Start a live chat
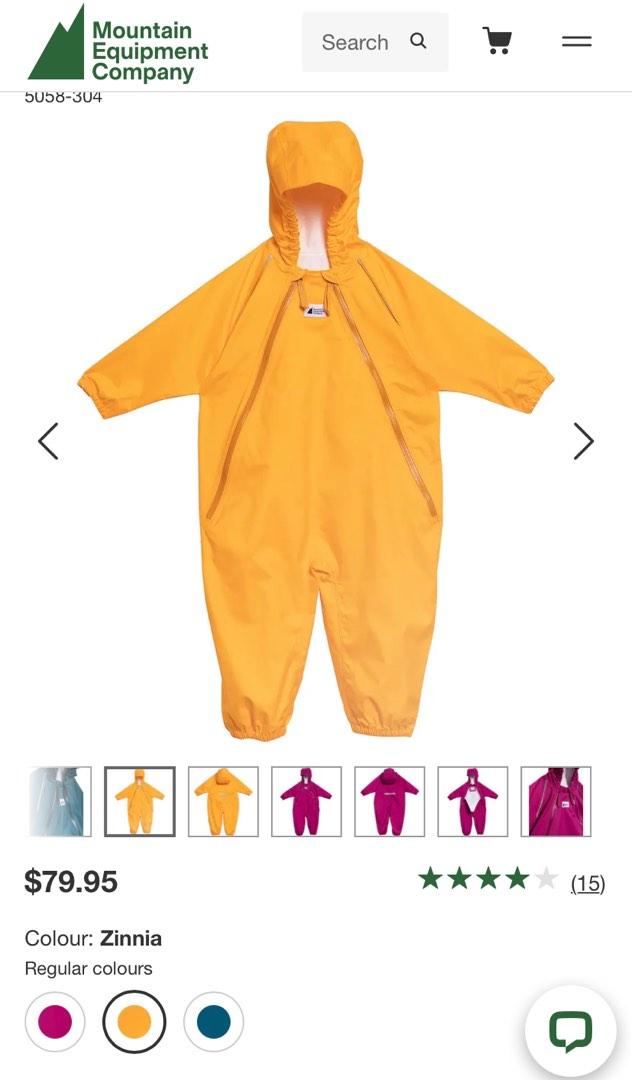 coord(570,1030)
